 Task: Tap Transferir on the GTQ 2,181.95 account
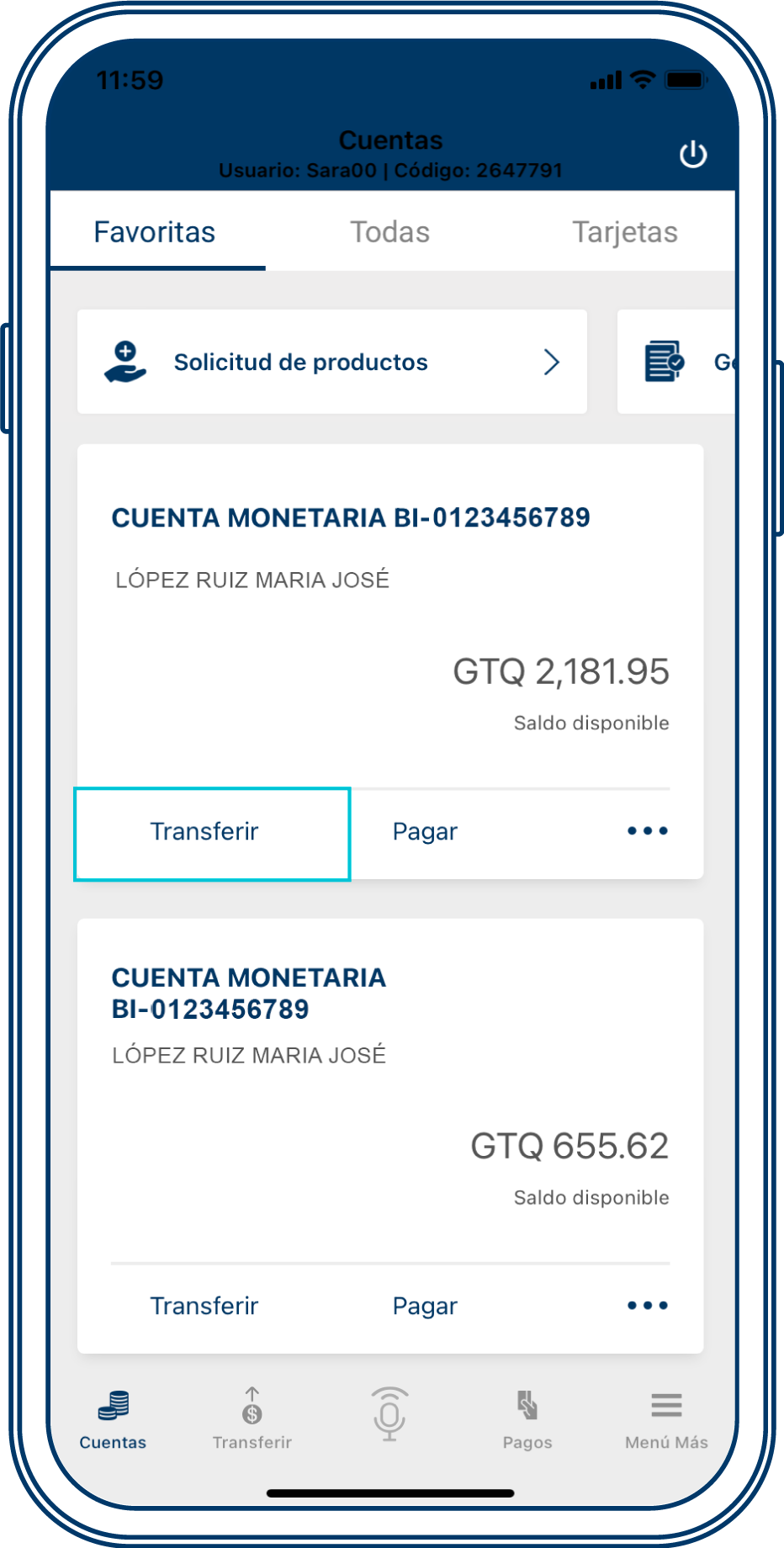pyautogui.click(x=204, y=832)
